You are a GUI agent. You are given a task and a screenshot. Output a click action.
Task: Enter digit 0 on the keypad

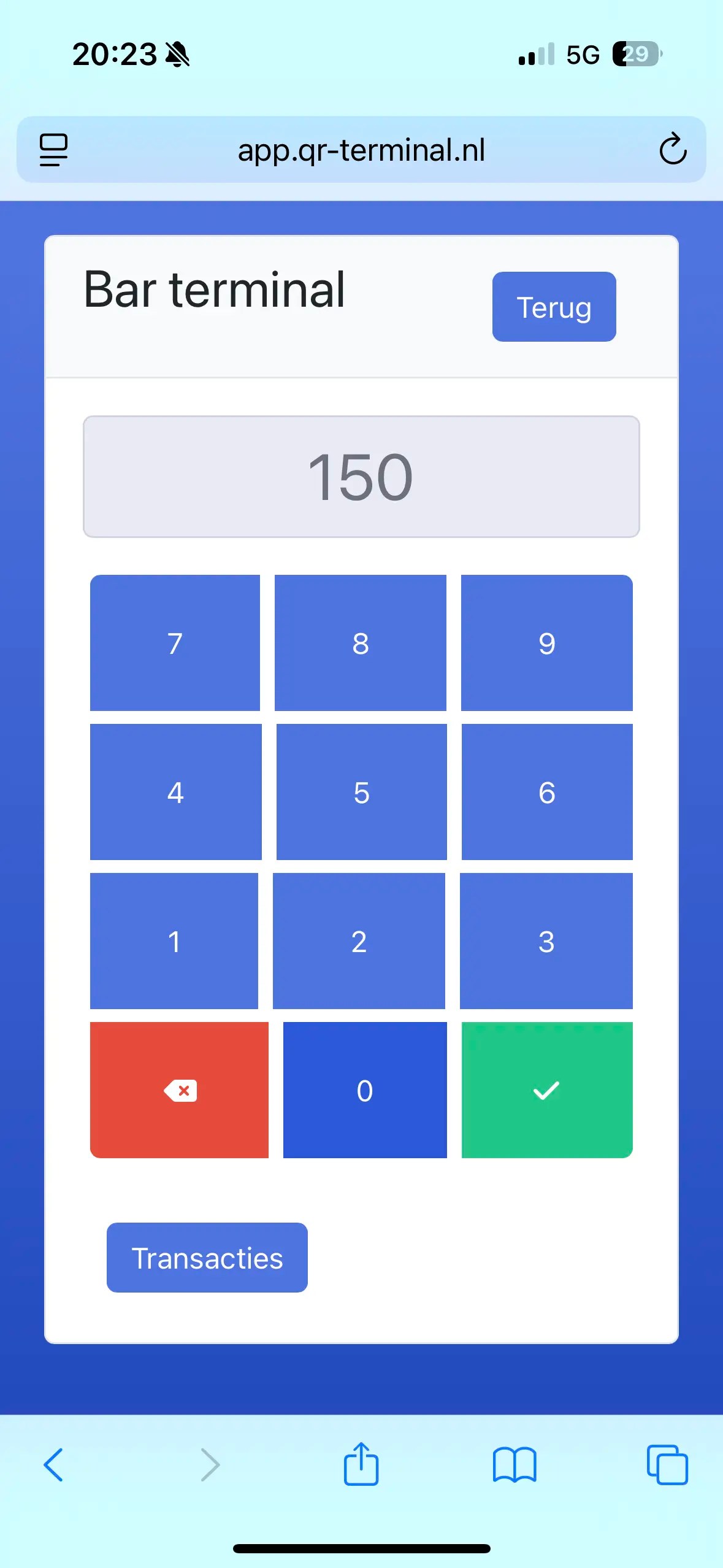364,1090
